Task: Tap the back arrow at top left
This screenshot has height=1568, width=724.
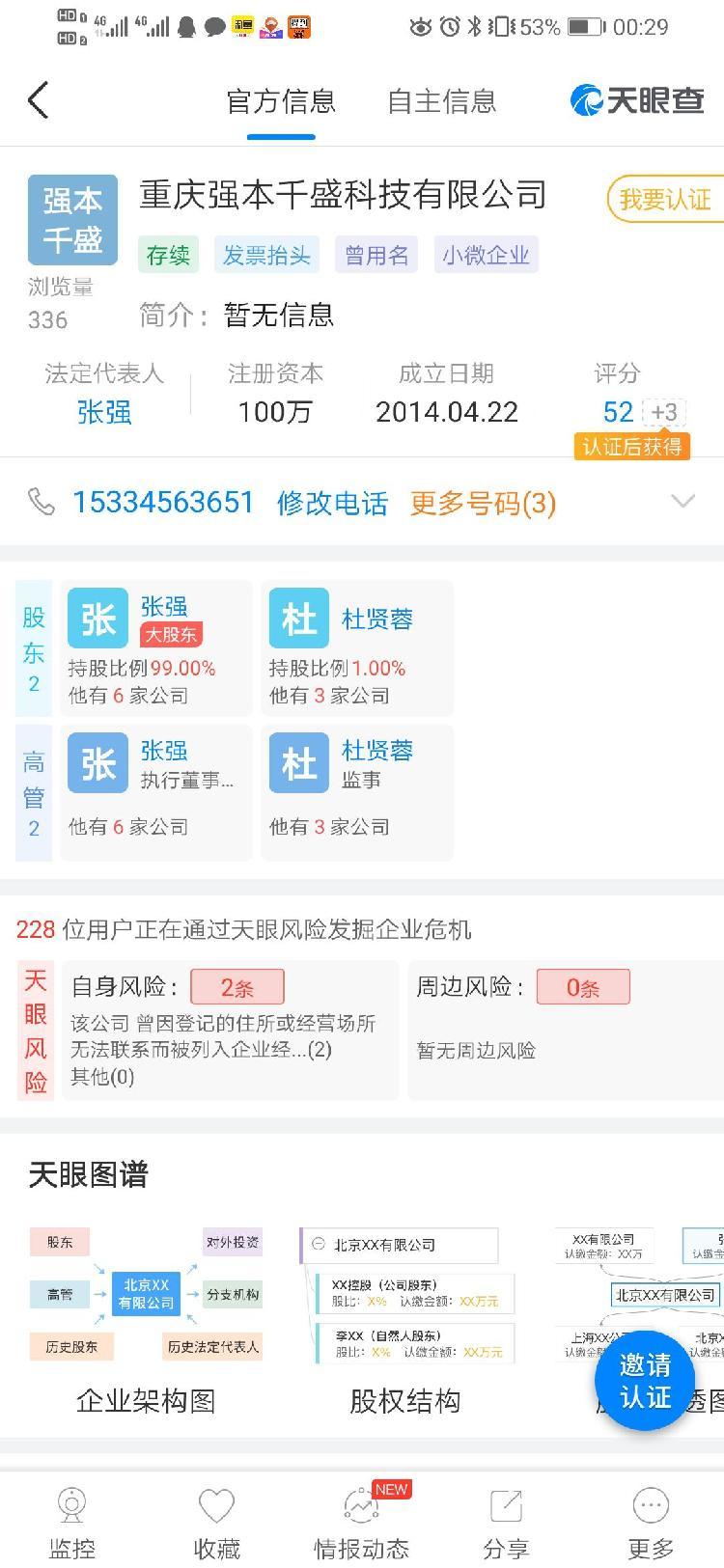Action: pyautogui.click(x=38, y=99)
